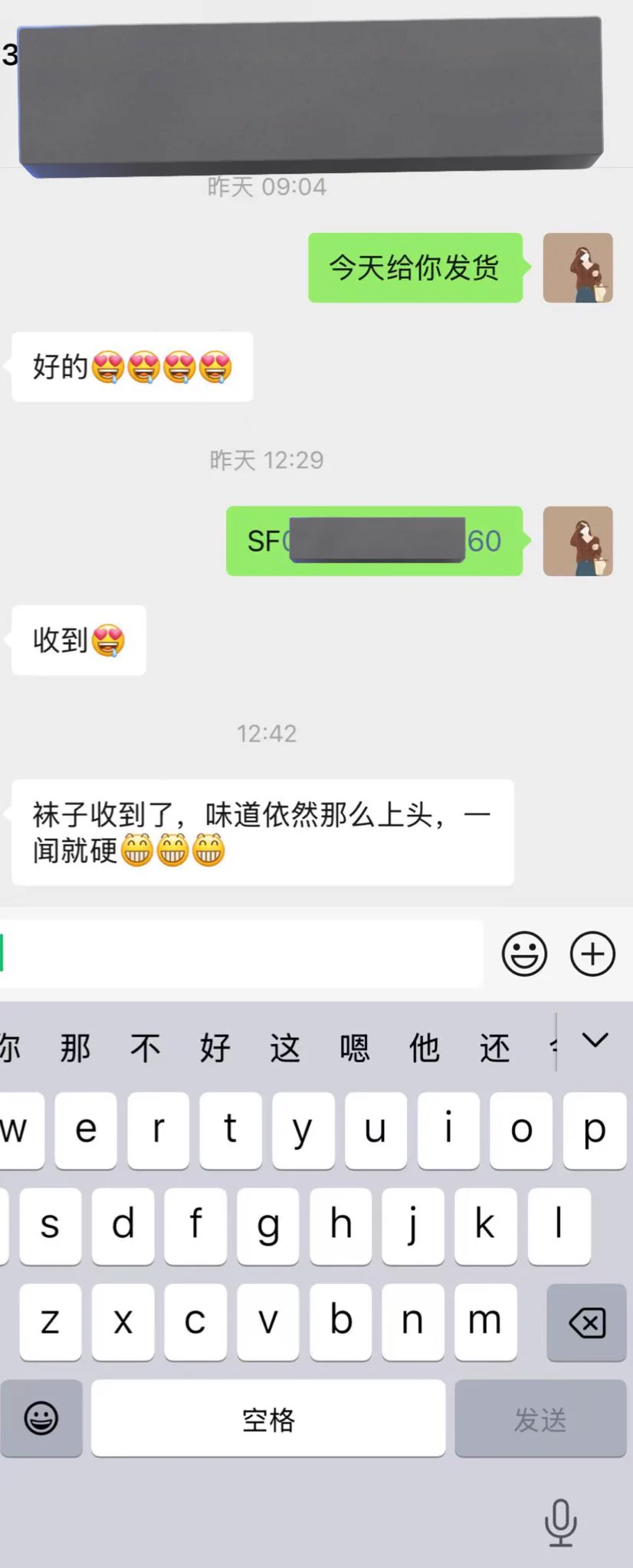Image resolution: width=633 pixels, height=1568 pixels.
Task: Focus the message input field
Action: pyautogui.click(x=241, y=954)
